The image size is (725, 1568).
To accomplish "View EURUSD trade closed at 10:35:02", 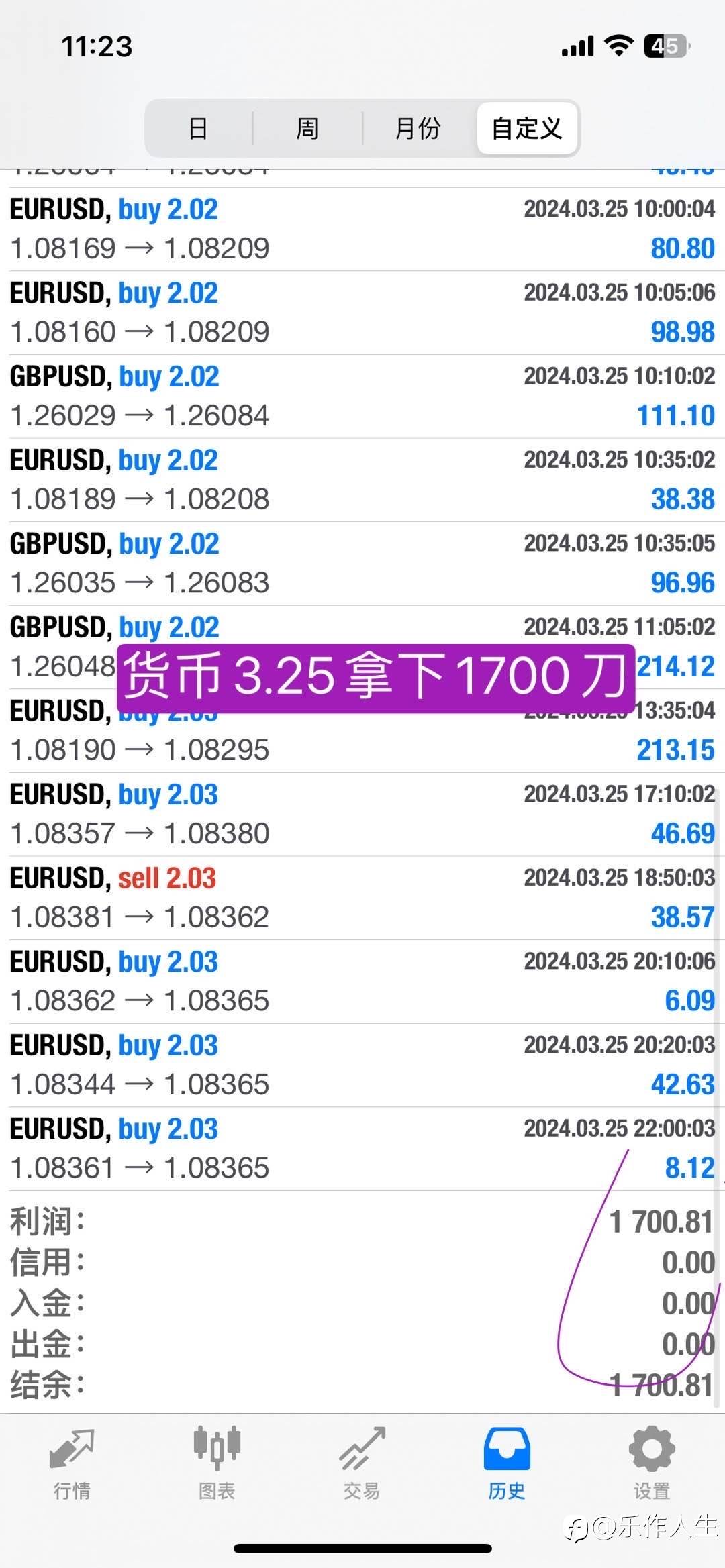I will pyautogui.click(x=362, y=480).
